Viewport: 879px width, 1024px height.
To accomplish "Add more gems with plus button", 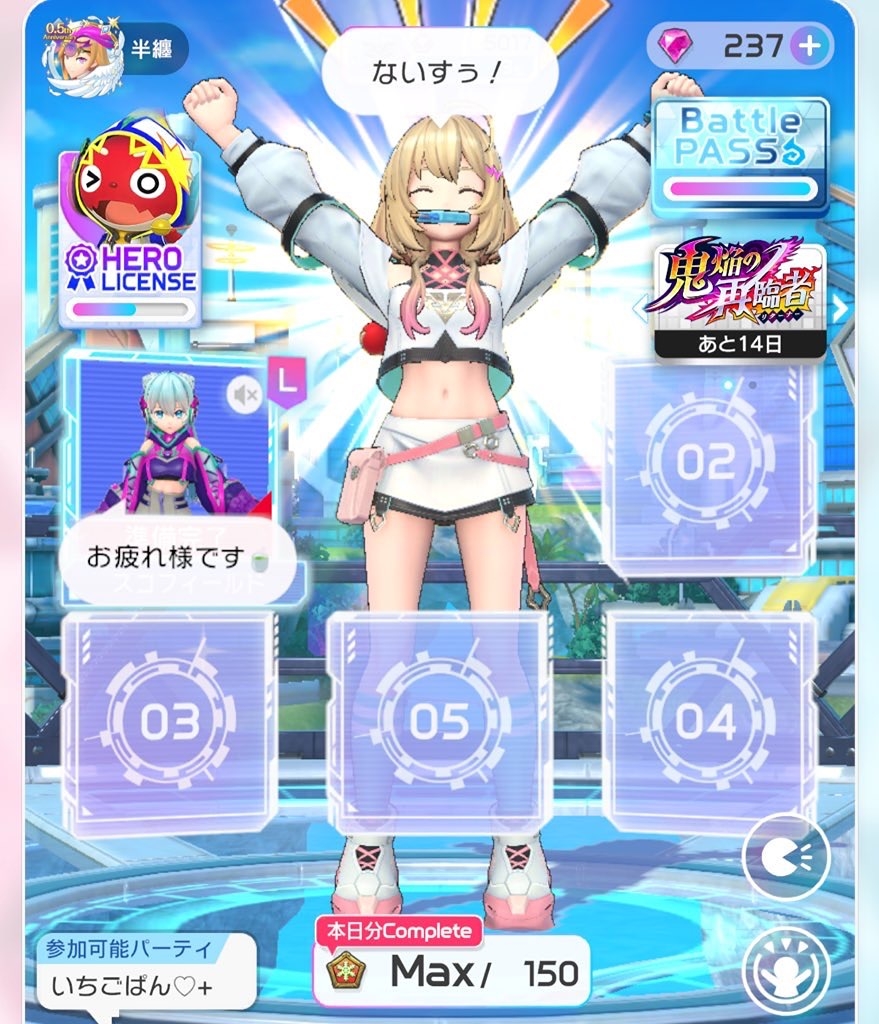I will pos(809,45).
